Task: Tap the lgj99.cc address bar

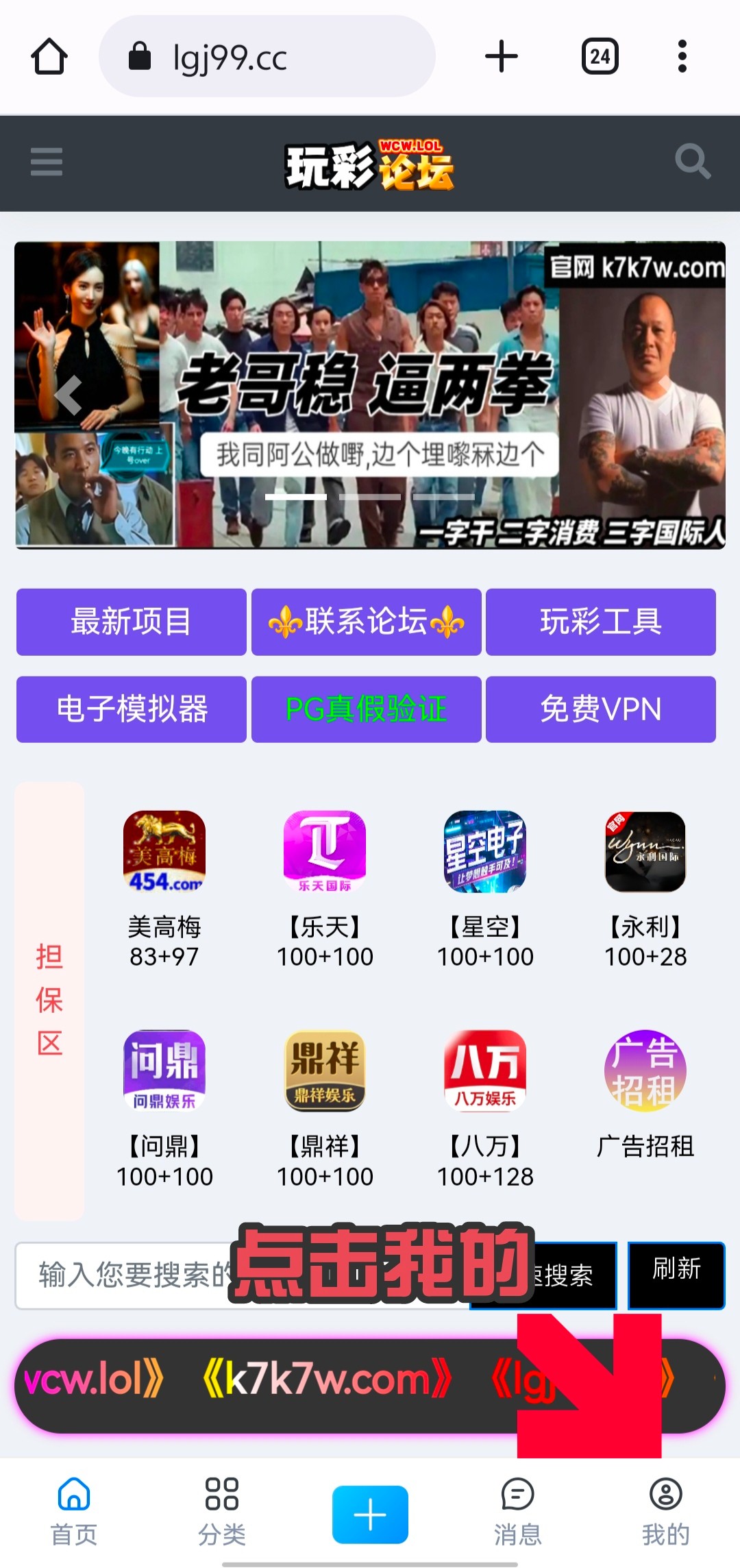Action: [x=267, y=56]
